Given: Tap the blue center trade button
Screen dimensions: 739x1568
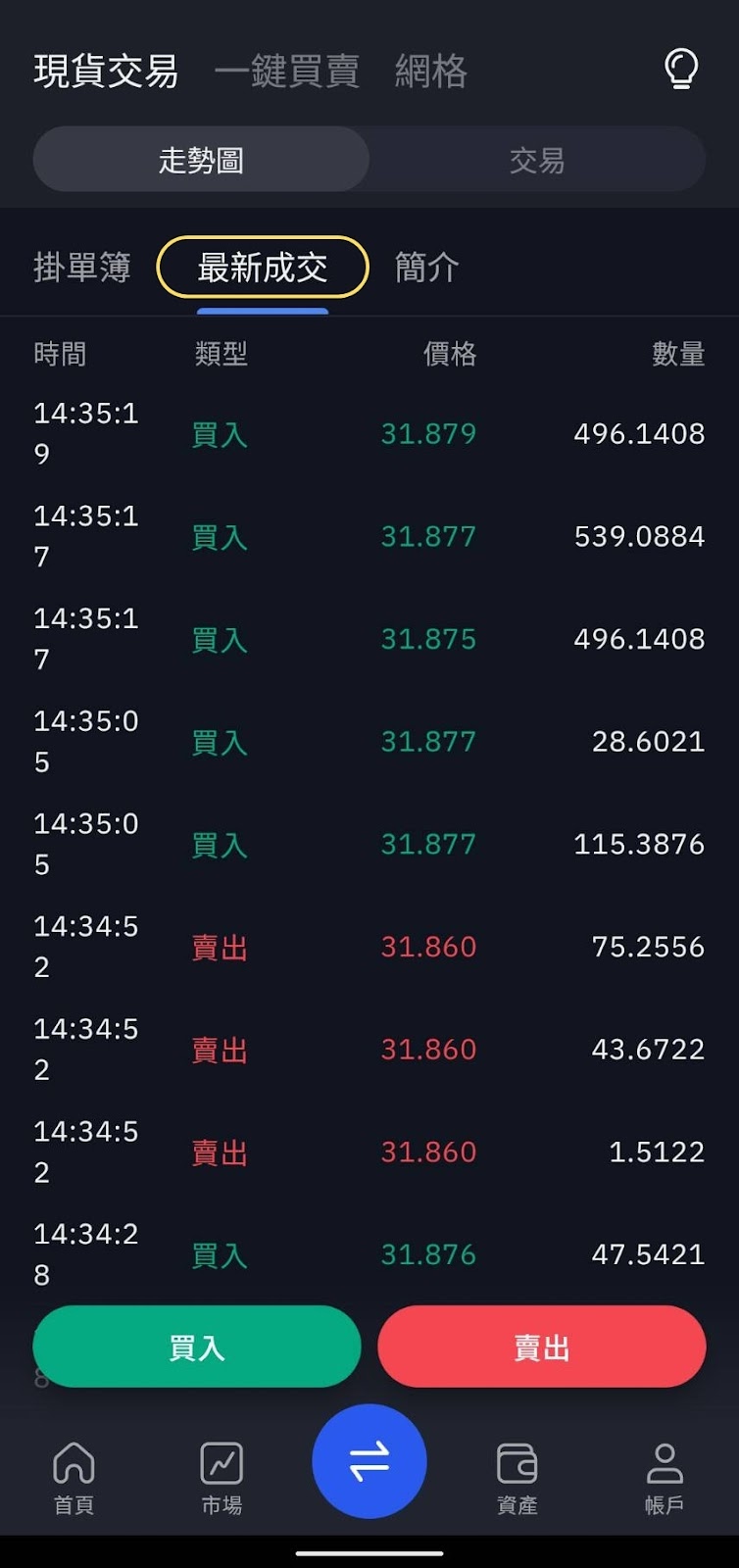Looking at the screenshot, I should [369, 1461].
